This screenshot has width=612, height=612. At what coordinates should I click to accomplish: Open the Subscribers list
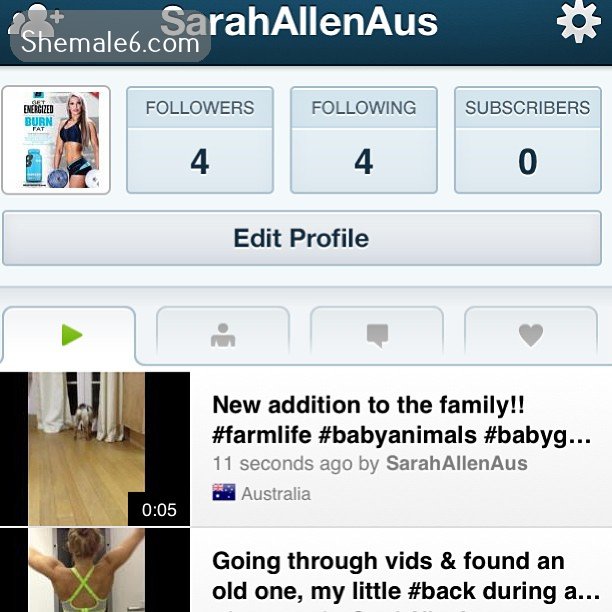(527, 140)
